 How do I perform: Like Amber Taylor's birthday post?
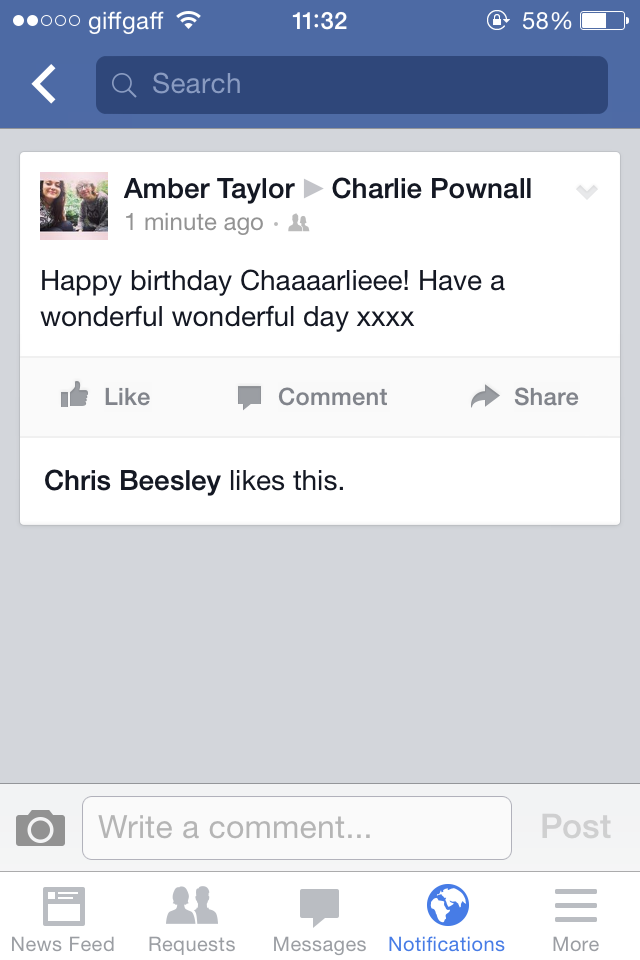coord(105,397)
